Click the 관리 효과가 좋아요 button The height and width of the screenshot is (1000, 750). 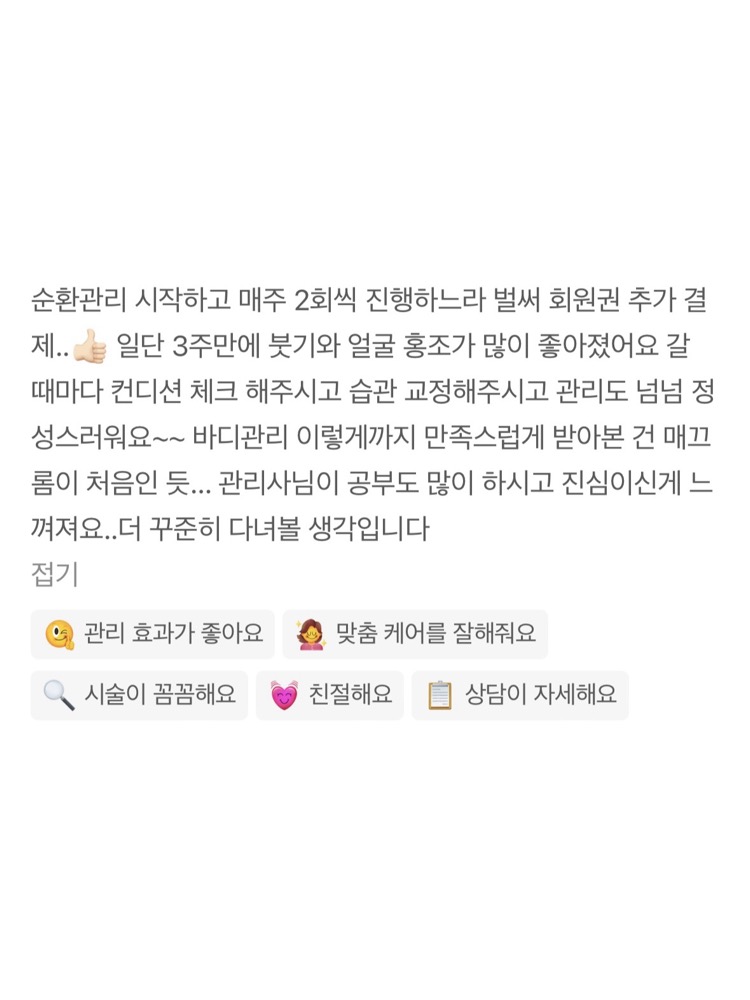coord(155,633)
